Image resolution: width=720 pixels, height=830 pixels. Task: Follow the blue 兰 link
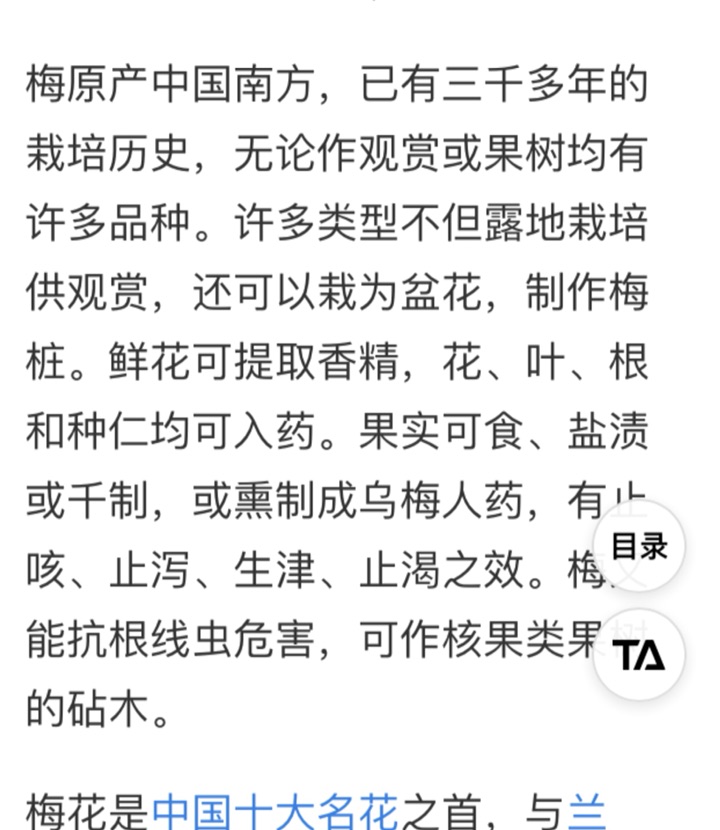tap(588, 810)
